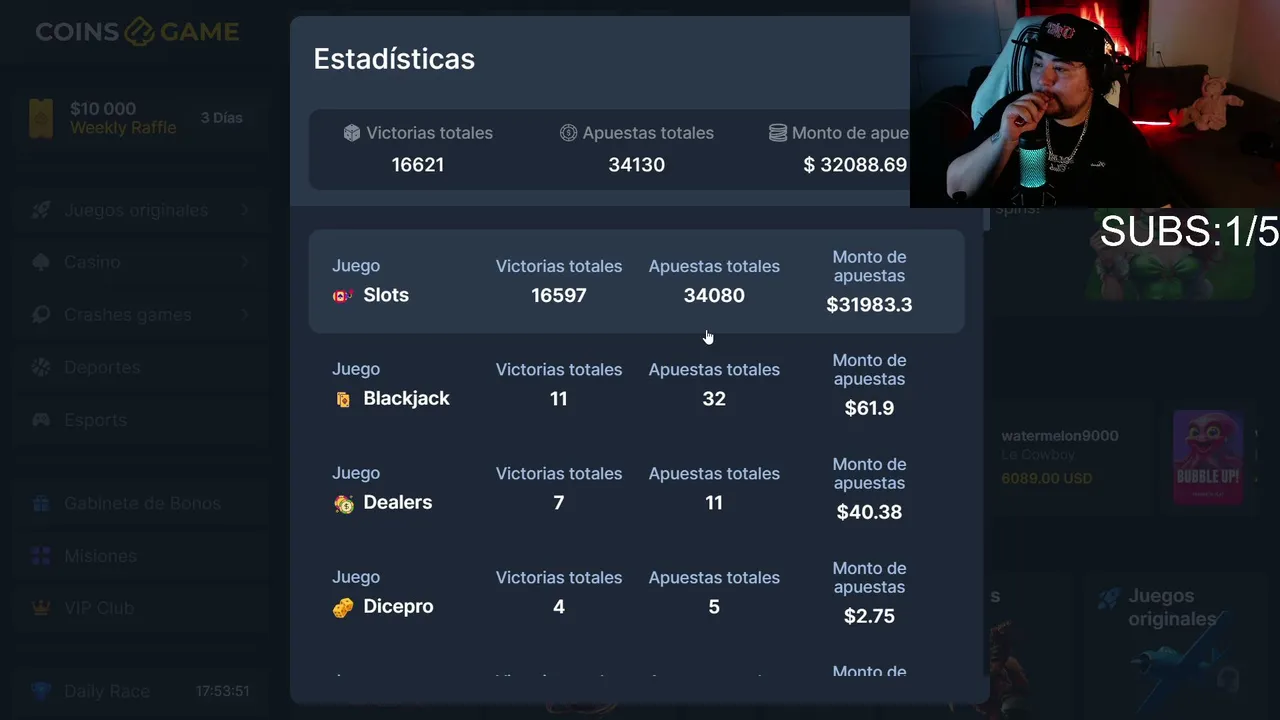Image resolution: width=1280 pixels, height=720 pixels.
Task: Open the Esports section
Action: coord(139,420)
